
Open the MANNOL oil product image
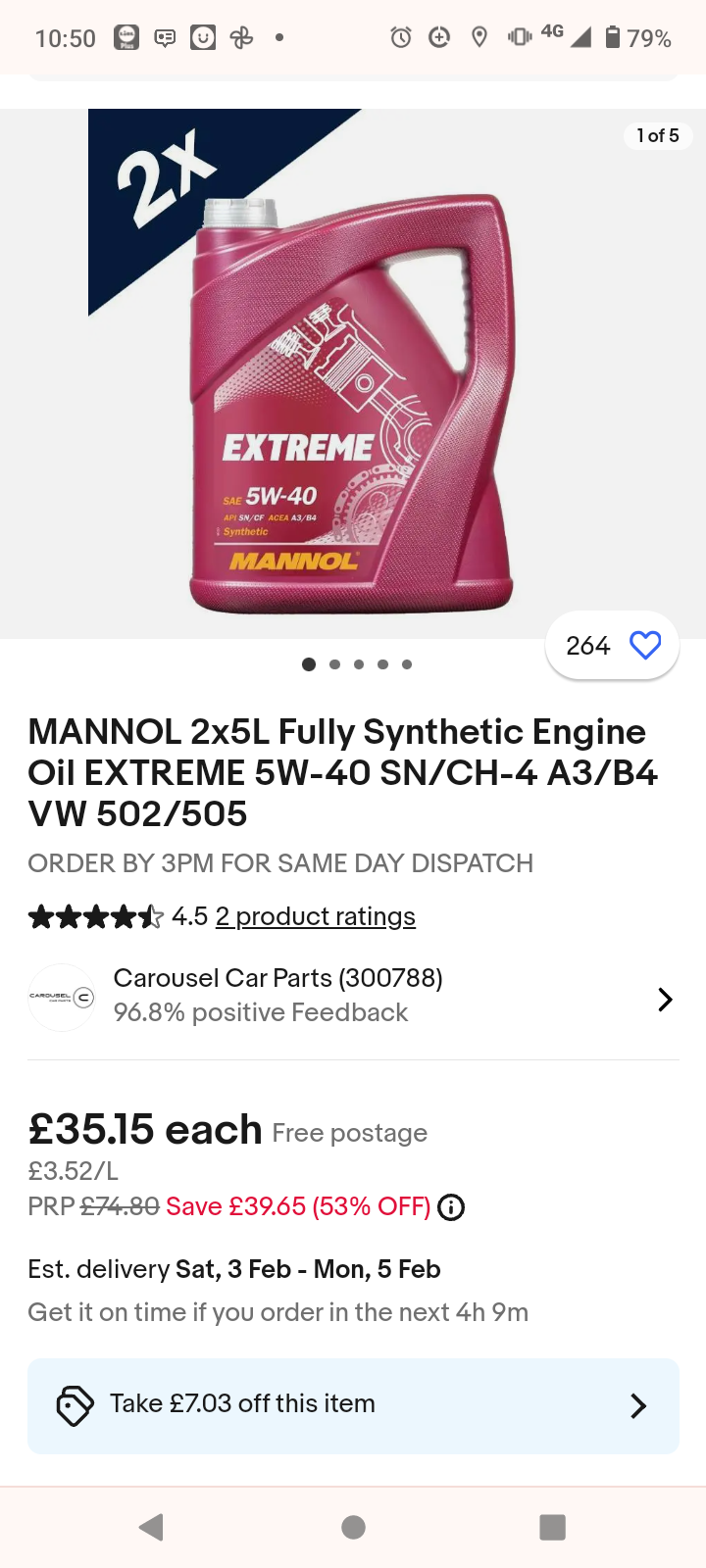point(353,392)
